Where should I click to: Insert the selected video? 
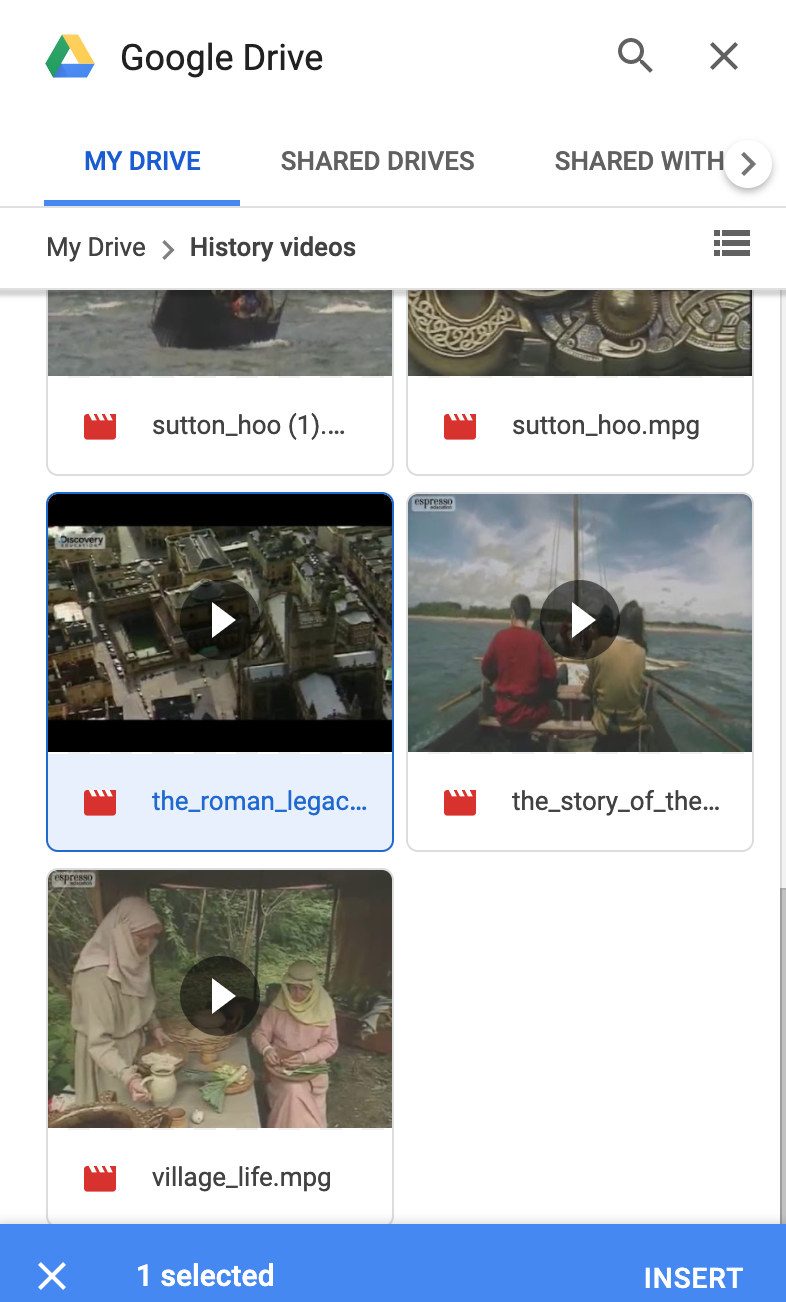coord(692,1277)
